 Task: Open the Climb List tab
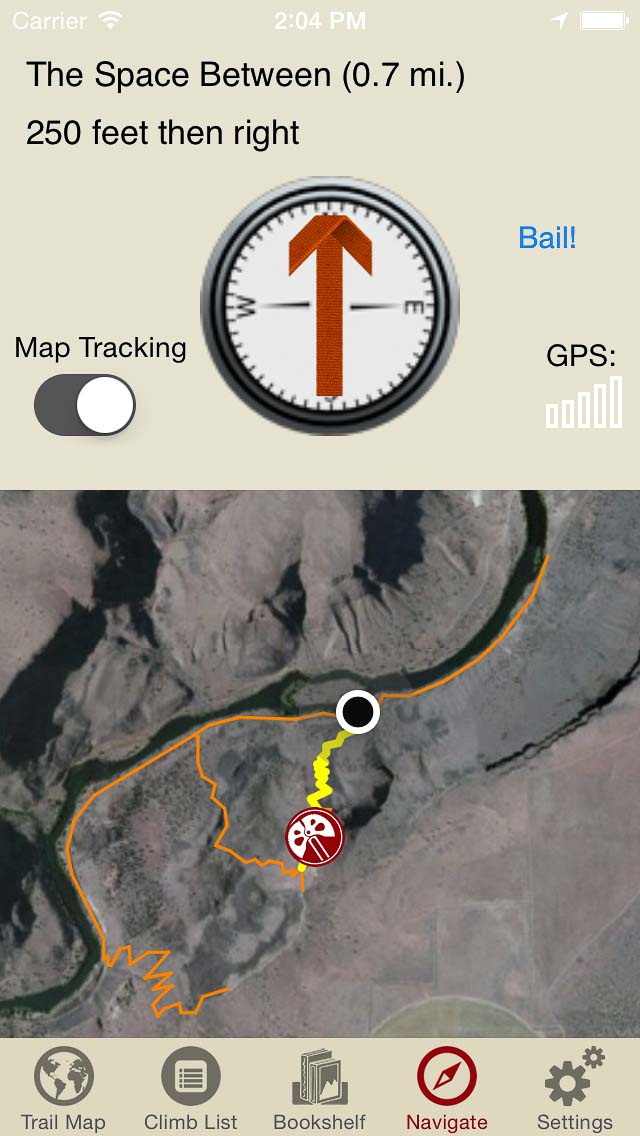point(191,1090)
